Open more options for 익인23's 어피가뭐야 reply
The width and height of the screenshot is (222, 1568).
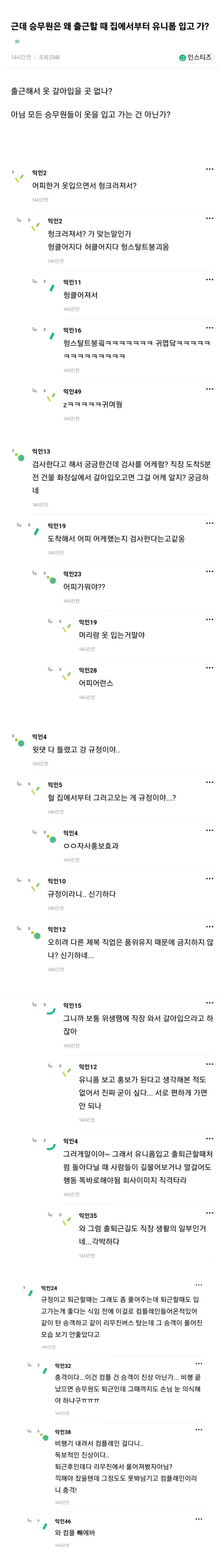(x=209, y=571)
